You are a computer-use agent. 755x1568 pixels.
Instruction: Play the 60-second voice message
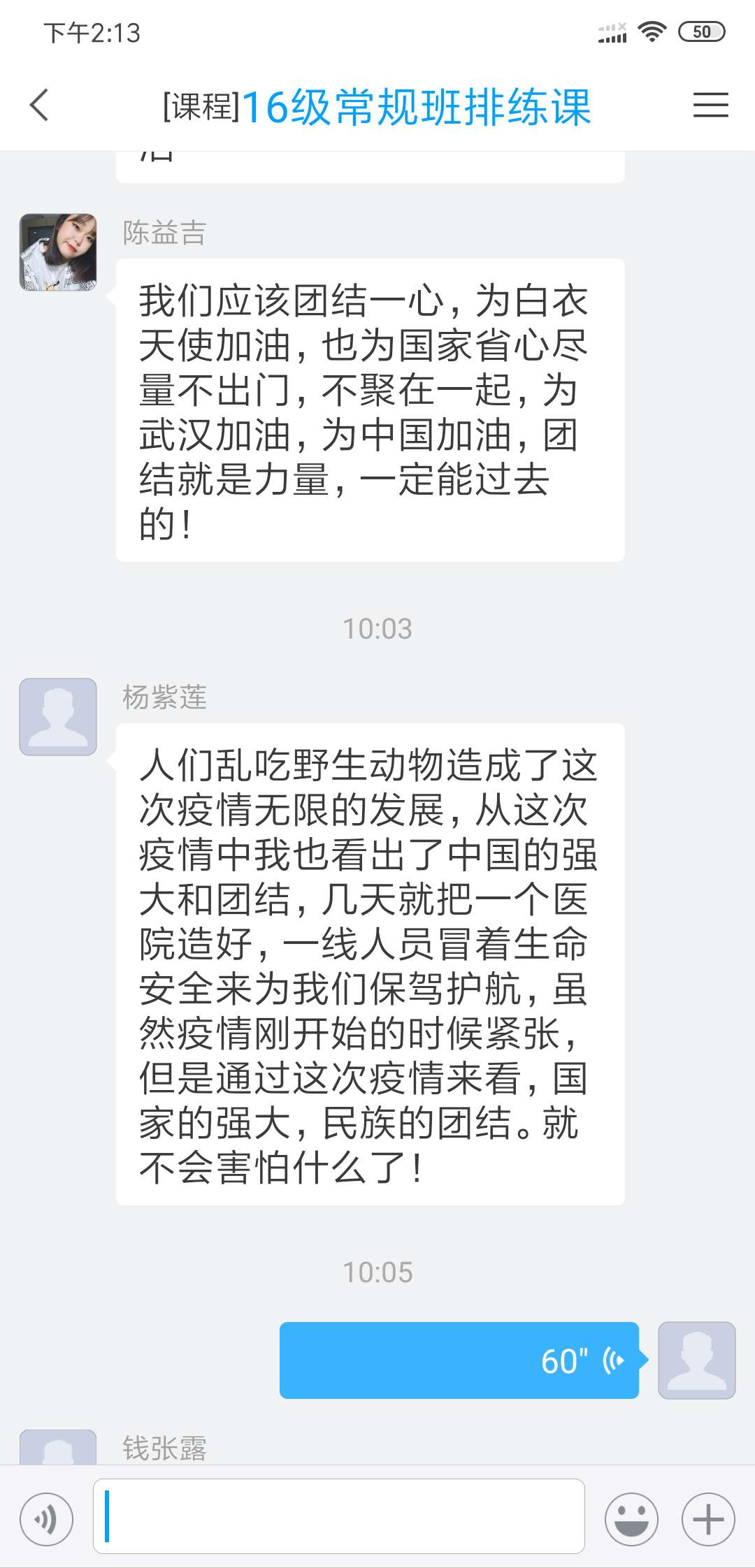pos(459,1360)
